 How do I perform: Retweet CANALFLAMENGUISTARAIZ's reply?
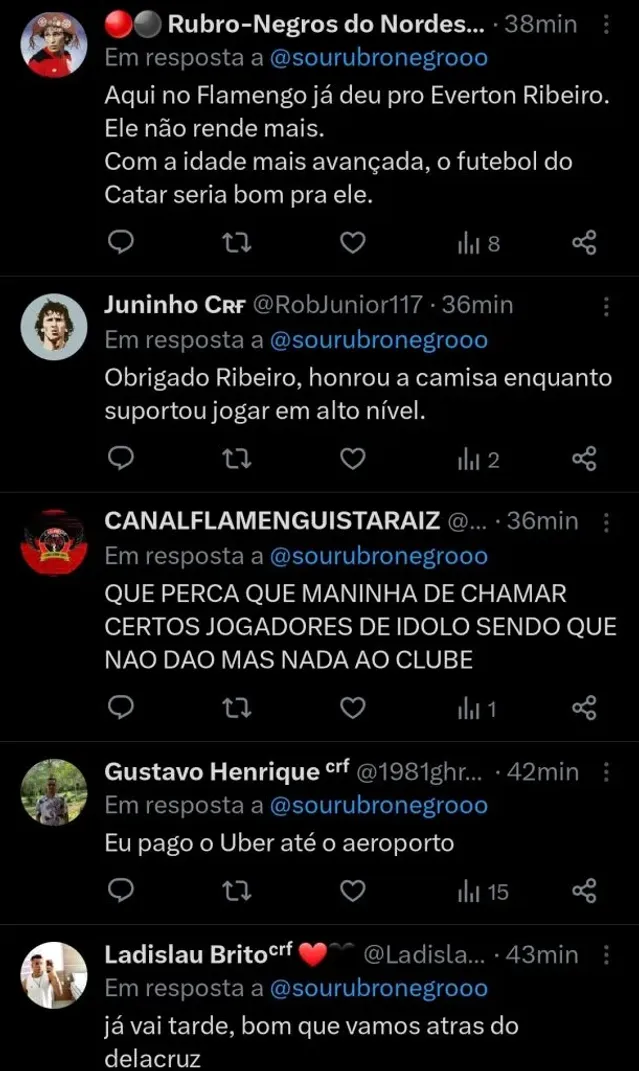[235, 708]
